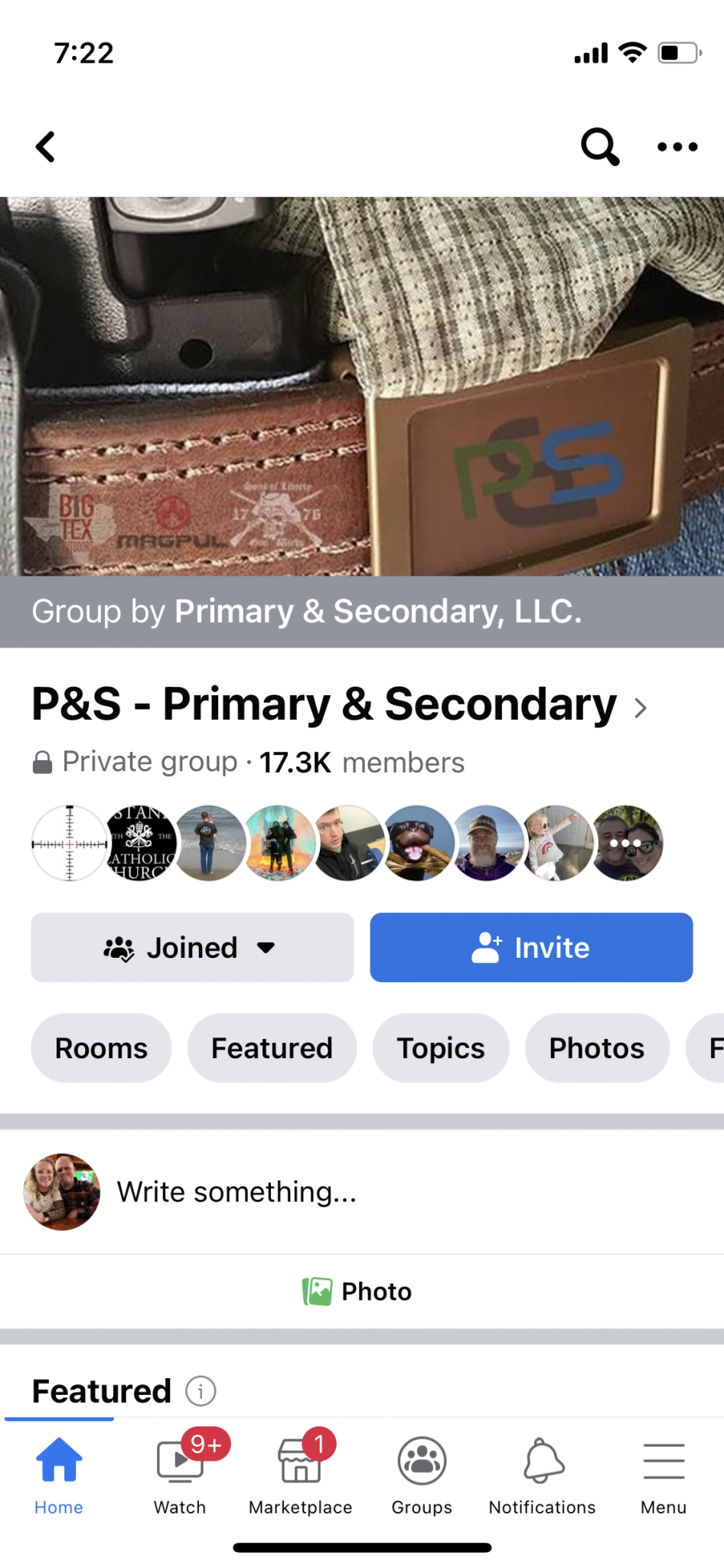Search within the group
Image resolution: width=724 pixels, height=1568 pixels.
(x=600, y=146)
